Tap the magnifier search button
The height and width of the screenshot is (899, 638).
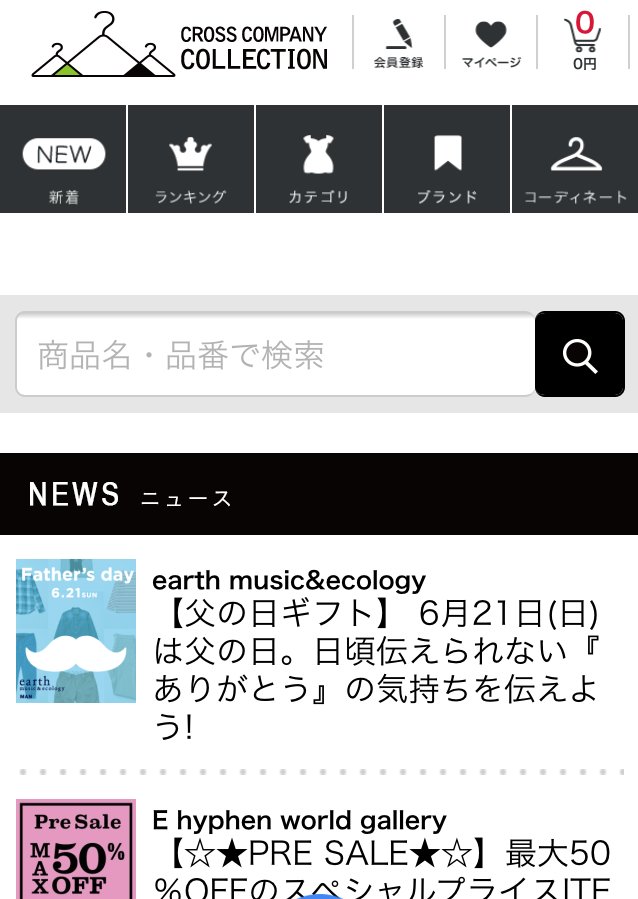(x=580, y=355)
